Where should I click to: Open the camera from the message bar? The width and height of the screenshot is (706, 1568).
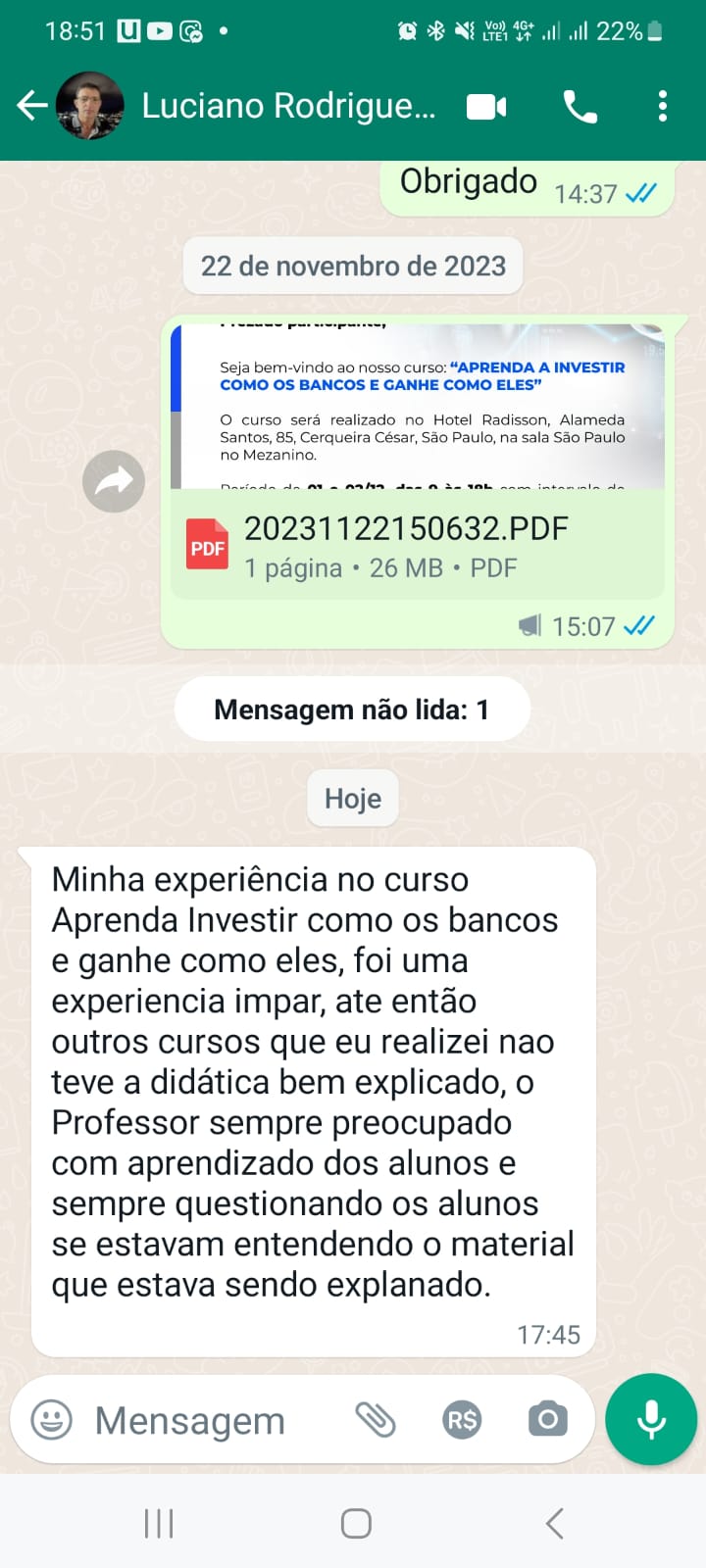547,1419
